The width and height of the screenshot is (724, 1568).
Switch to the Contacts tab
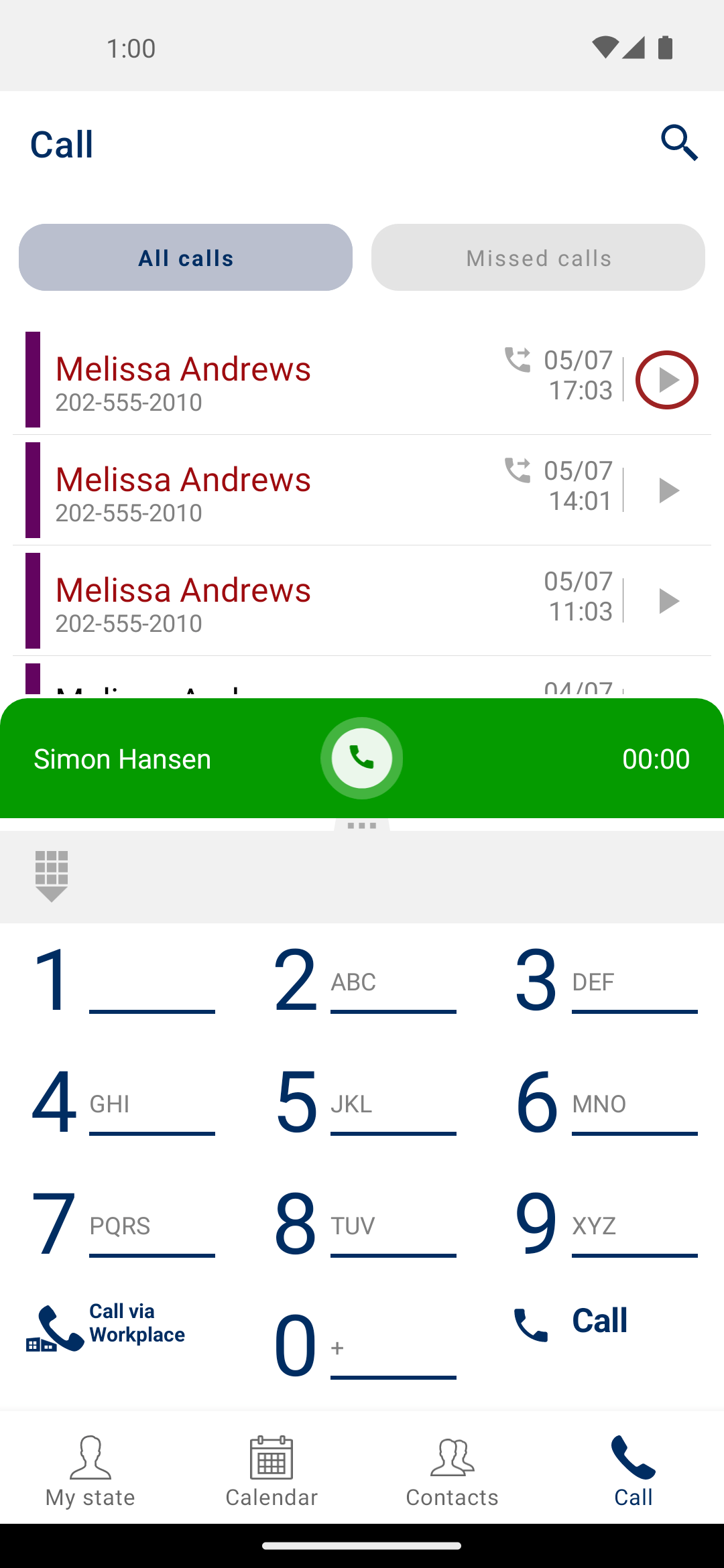[452, 1471]
